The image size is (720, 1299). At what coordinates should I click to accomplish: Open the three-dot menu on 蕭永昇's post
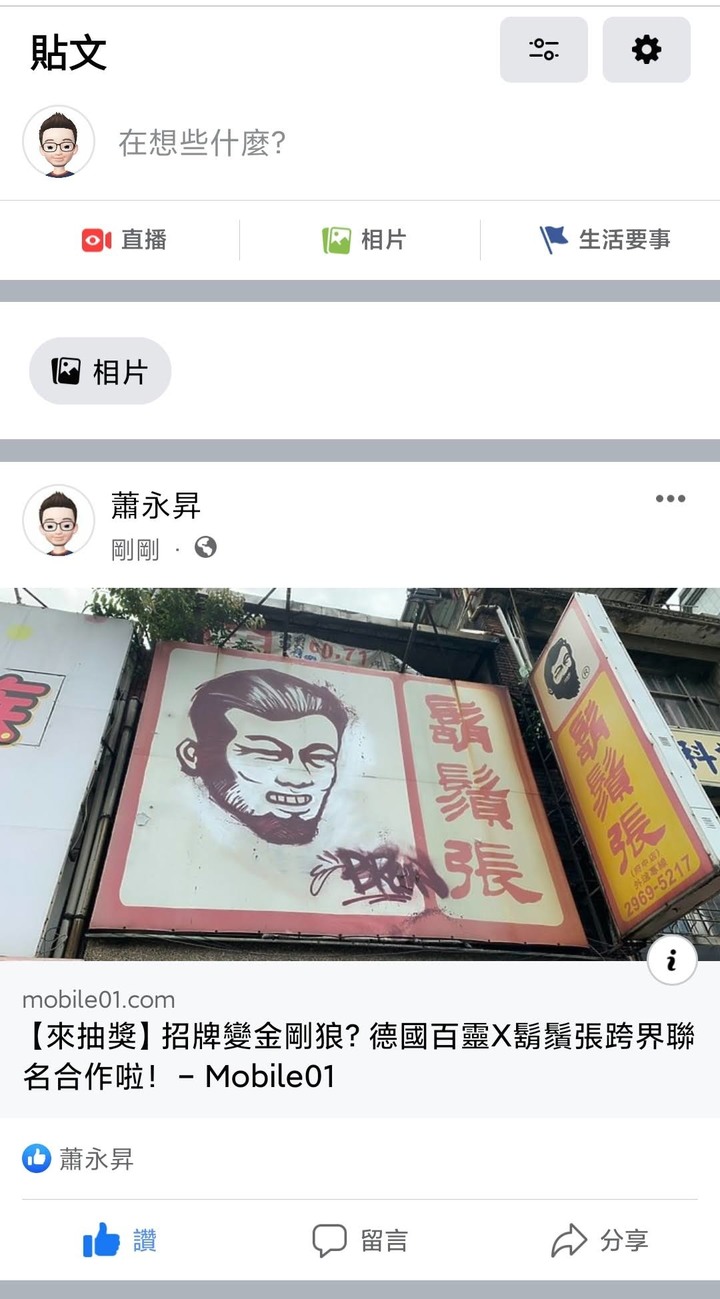pyautogui.click(x=670, y=499)
